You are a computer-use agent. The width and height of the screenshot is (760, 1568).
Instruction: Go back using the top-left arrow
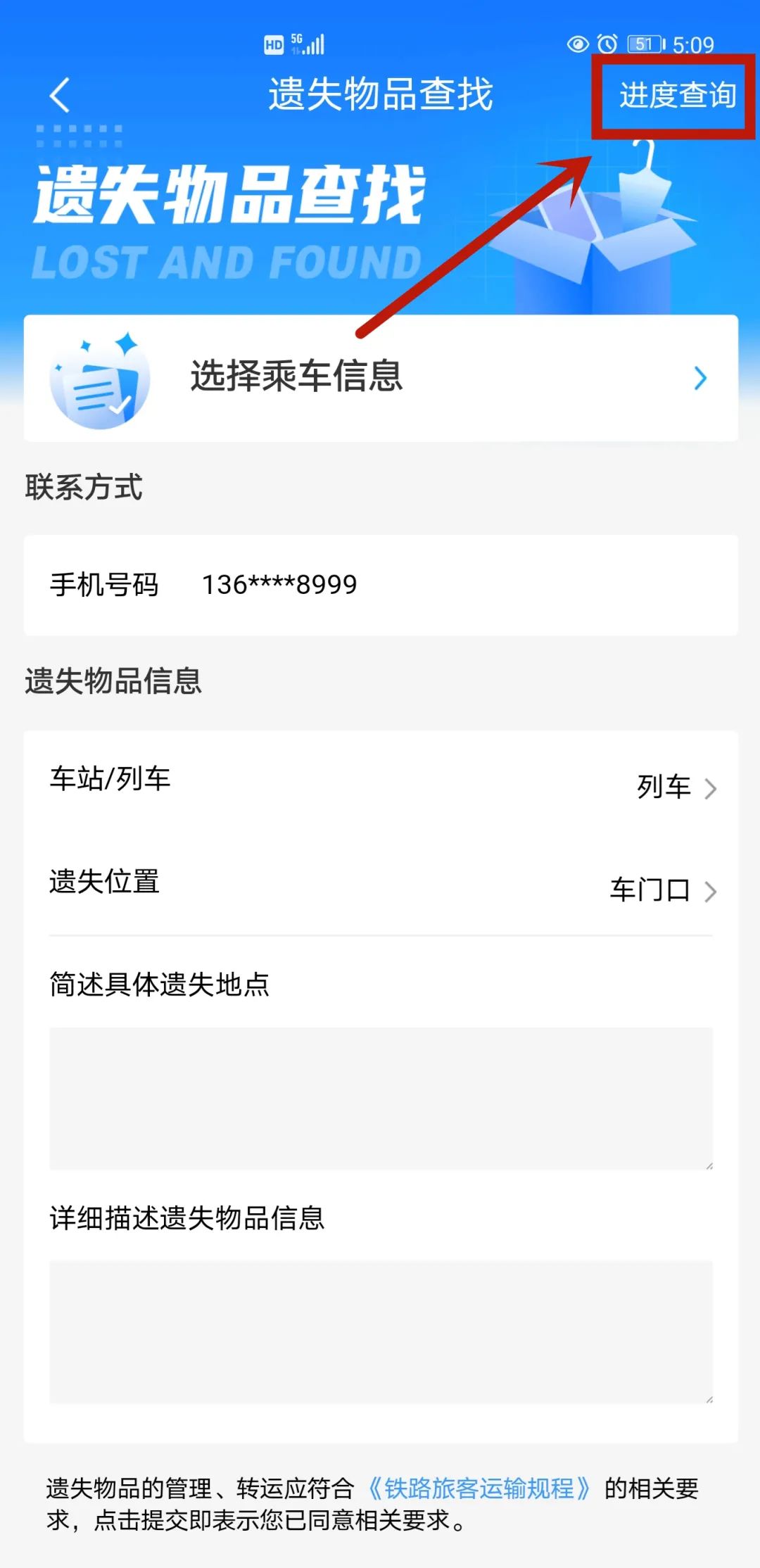61,95
